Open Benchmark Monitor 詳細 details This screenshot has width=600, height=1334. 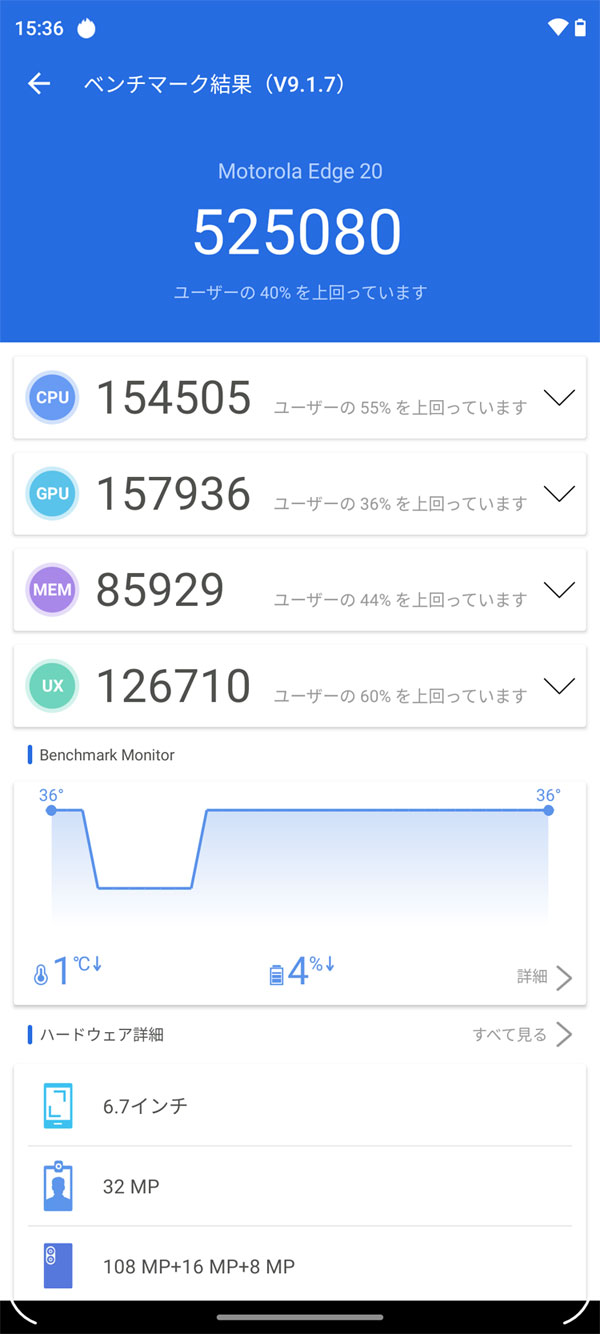click(x=544, y=977)
